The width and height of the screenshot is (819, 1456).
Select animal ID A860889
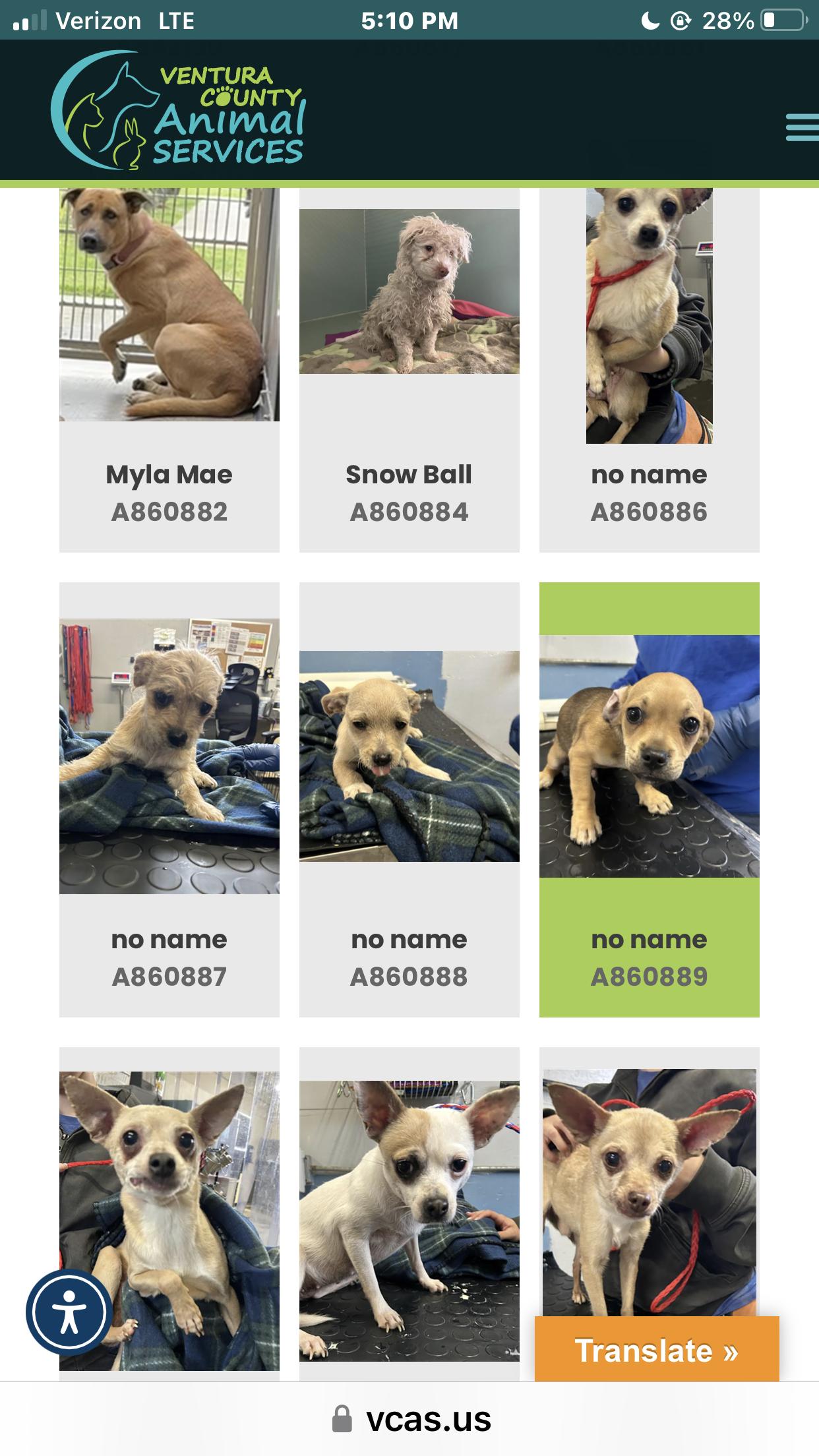coord(650,979)
